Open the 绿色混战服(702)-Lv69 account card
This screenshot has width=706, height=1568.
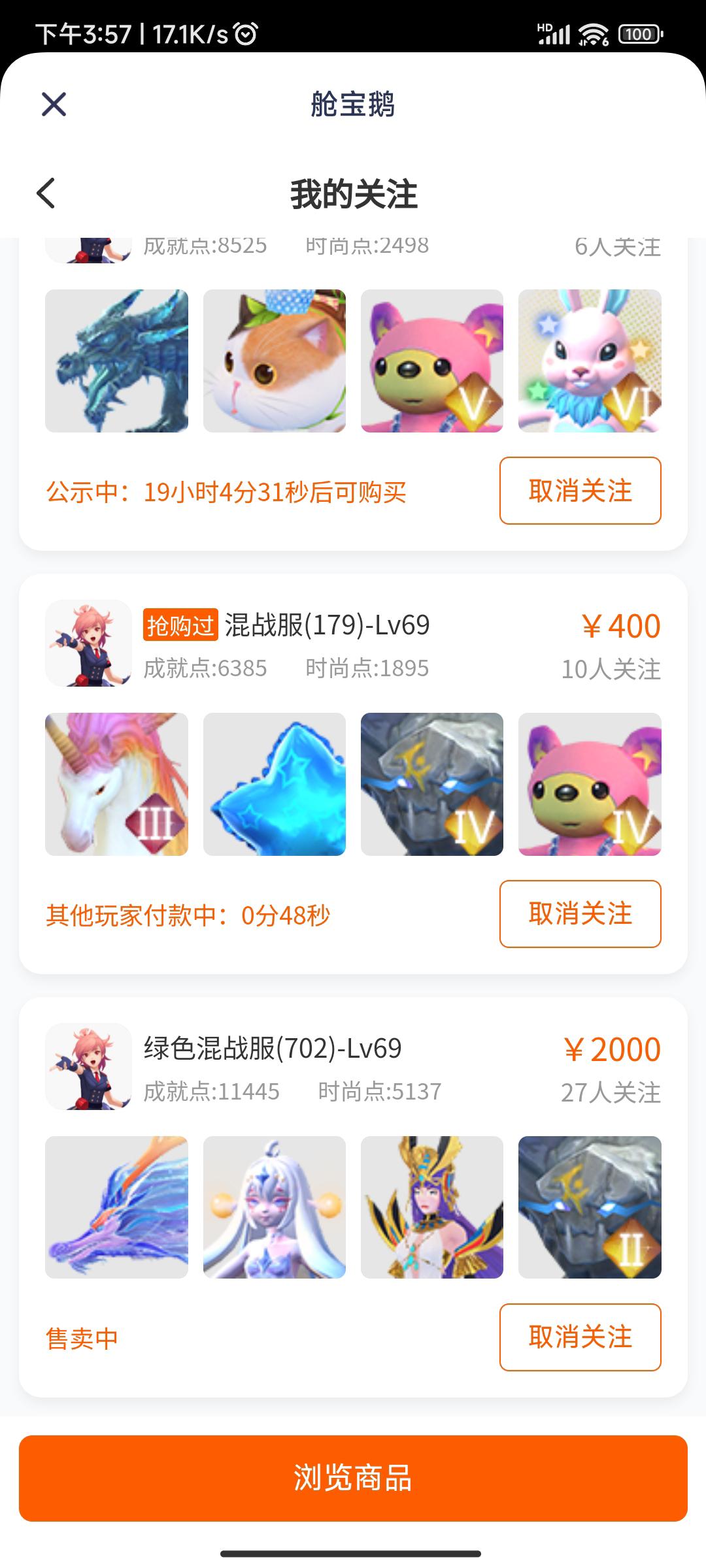pyautogui.click(x=353, y=1197)
